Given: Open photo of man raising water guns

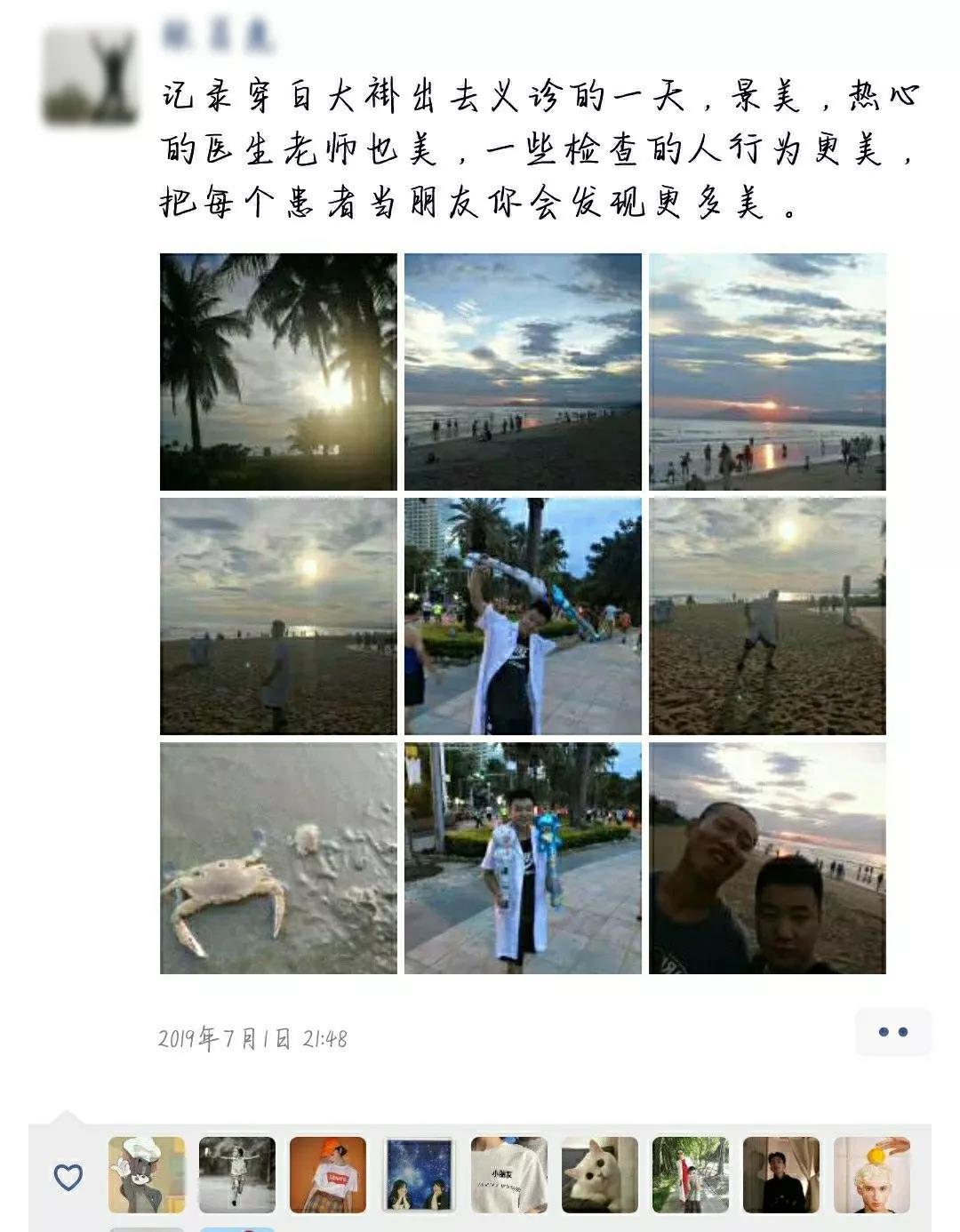Looking at the screenshot, I should (x=523, y=616).
